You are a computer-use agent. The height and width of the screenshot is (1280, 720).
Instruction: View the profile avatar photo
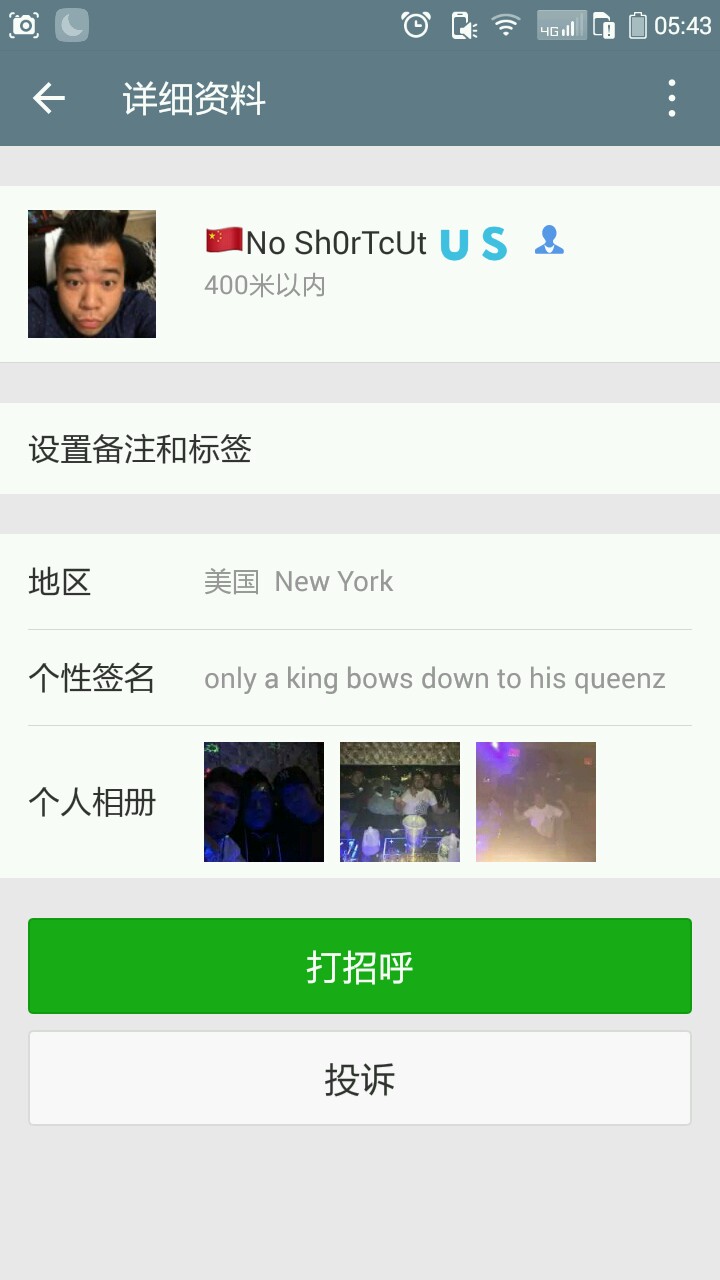(92, 274)
